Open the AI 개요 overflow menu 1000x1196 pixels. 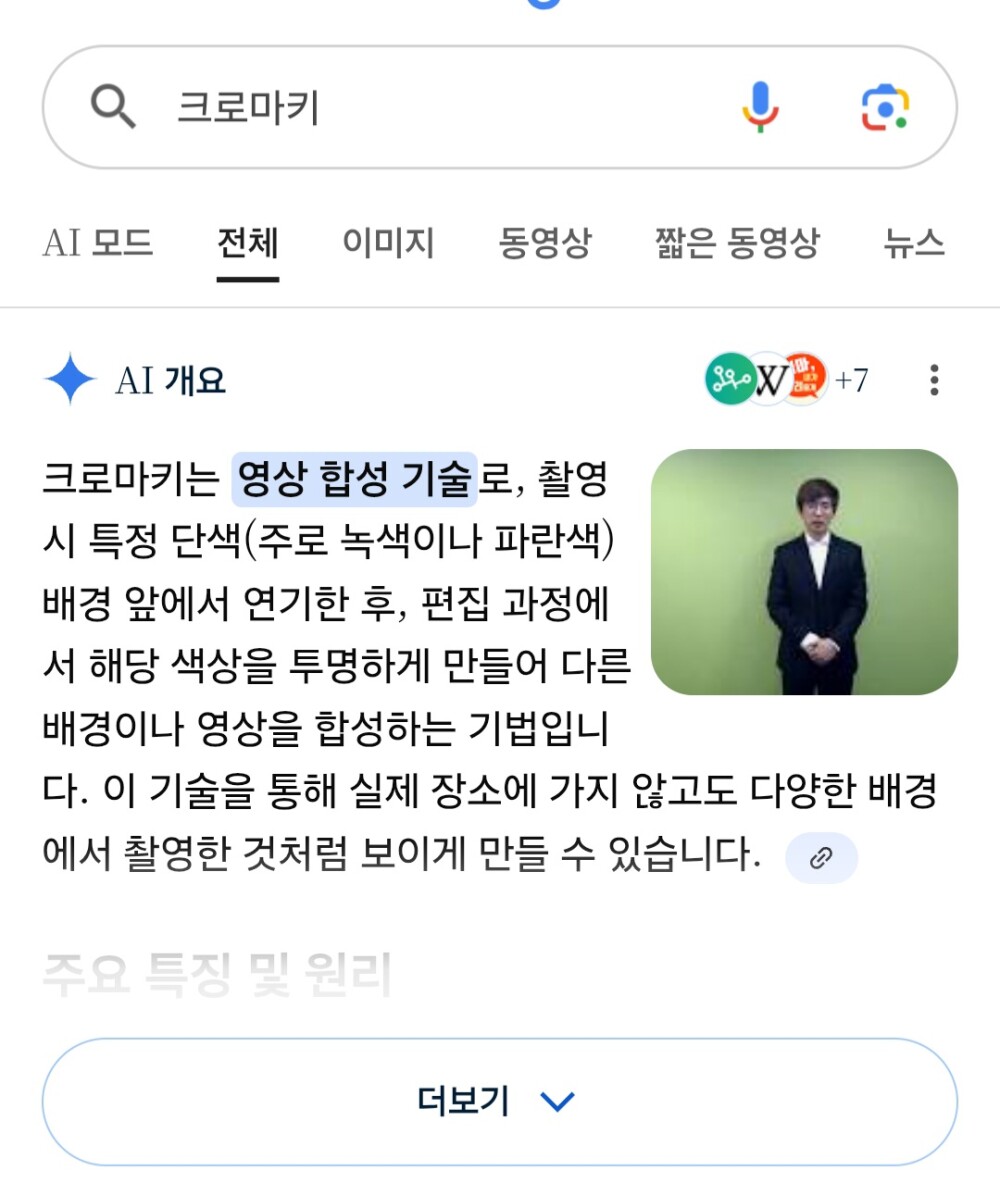click(x=934, y=380)
